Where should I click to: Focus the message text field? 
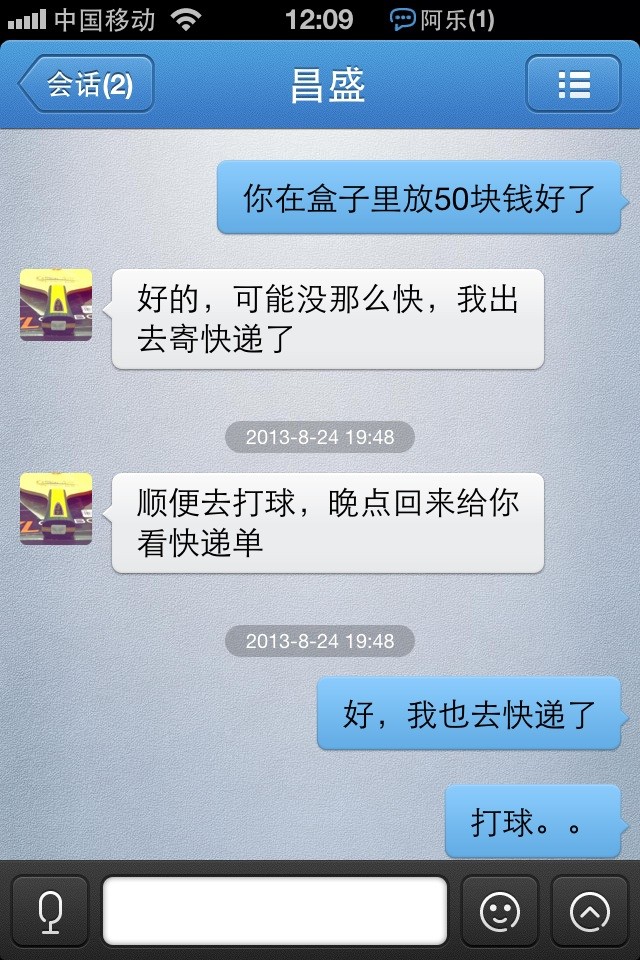(275, 910)
